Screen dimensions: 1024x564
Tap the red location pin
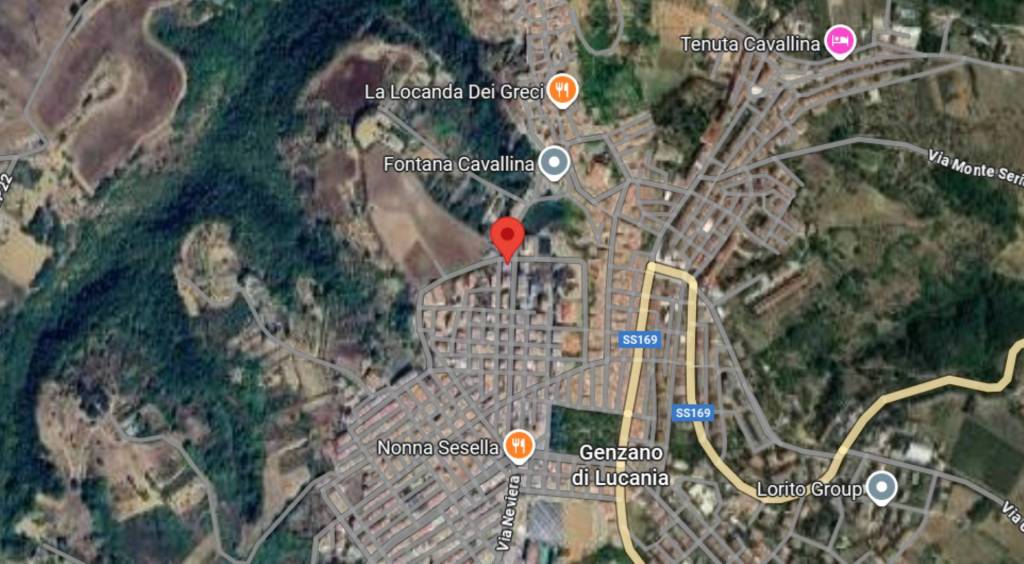pos(507,238)
